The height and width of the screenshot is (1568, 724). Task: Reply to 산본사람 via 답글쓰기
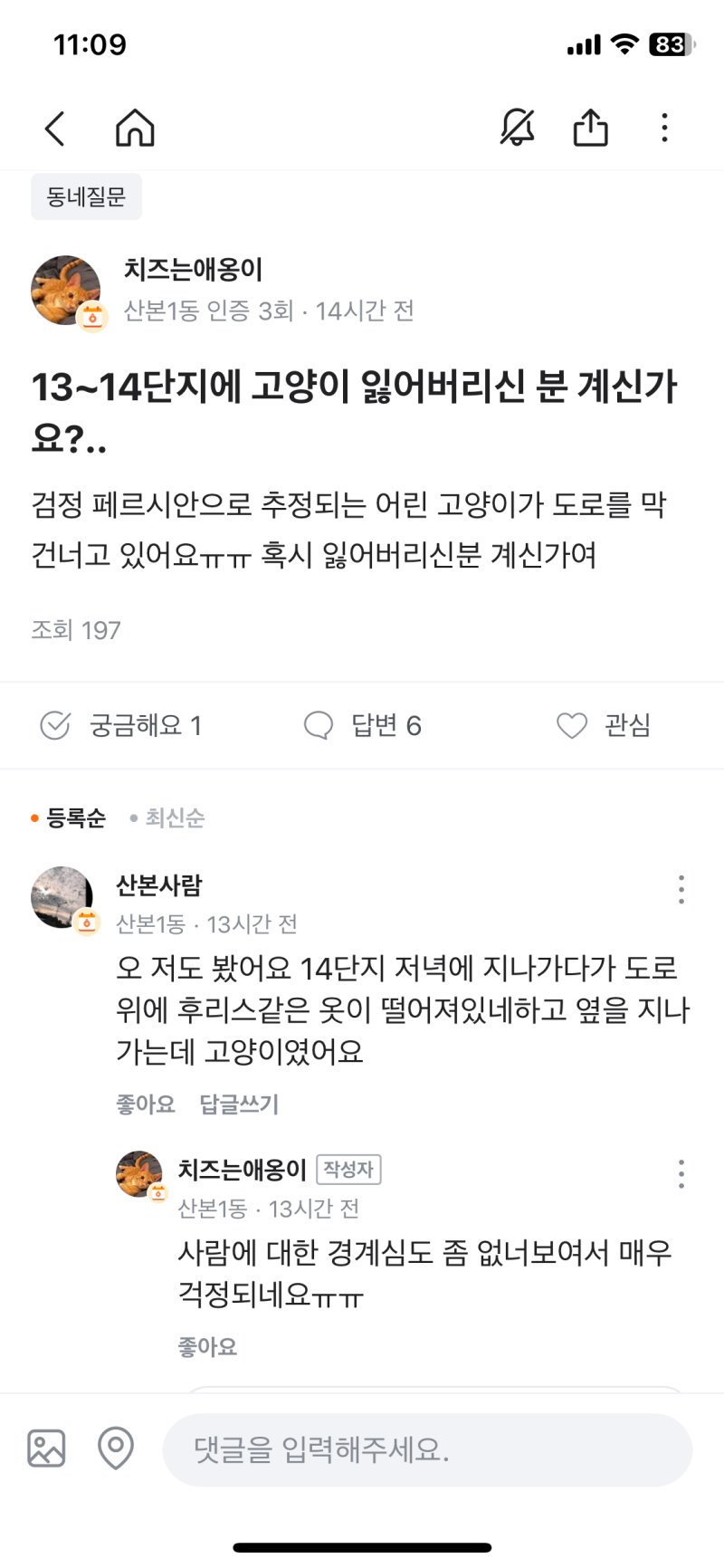(240, 1104)
